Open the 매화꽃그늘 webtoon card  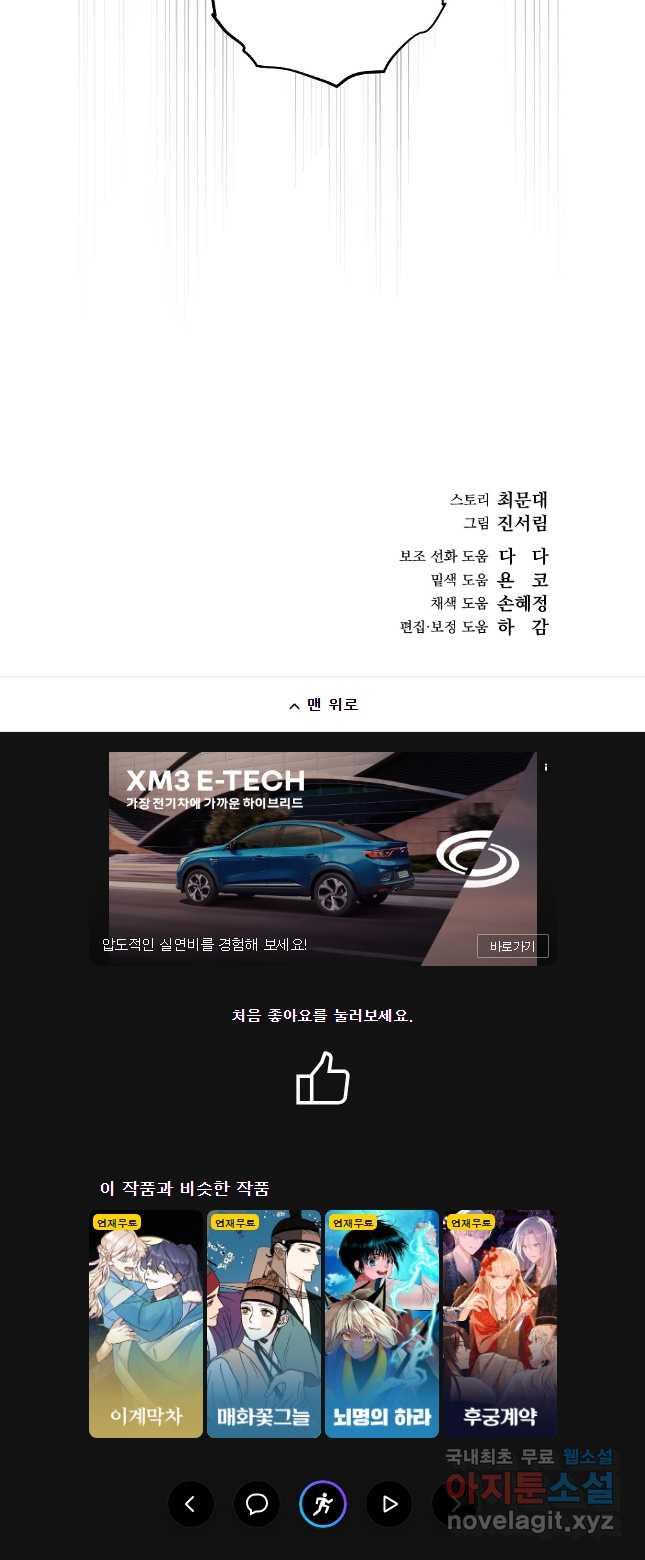point(264,1323)
